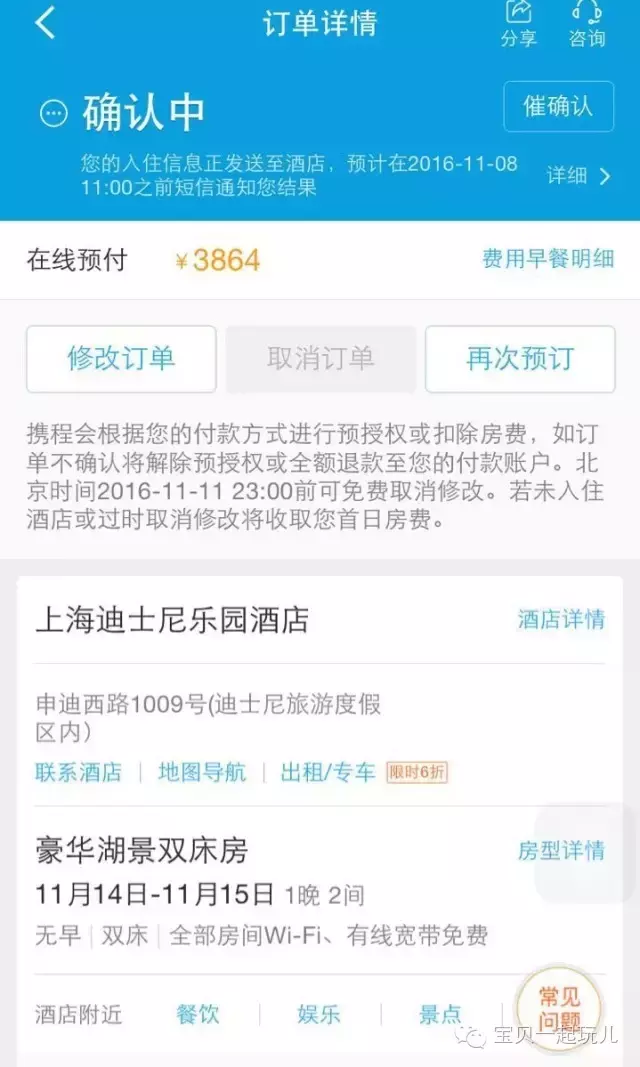Screen dimensions: 640x1067
Task: Show nearby 娱乐
Action: click(319, 1015)
